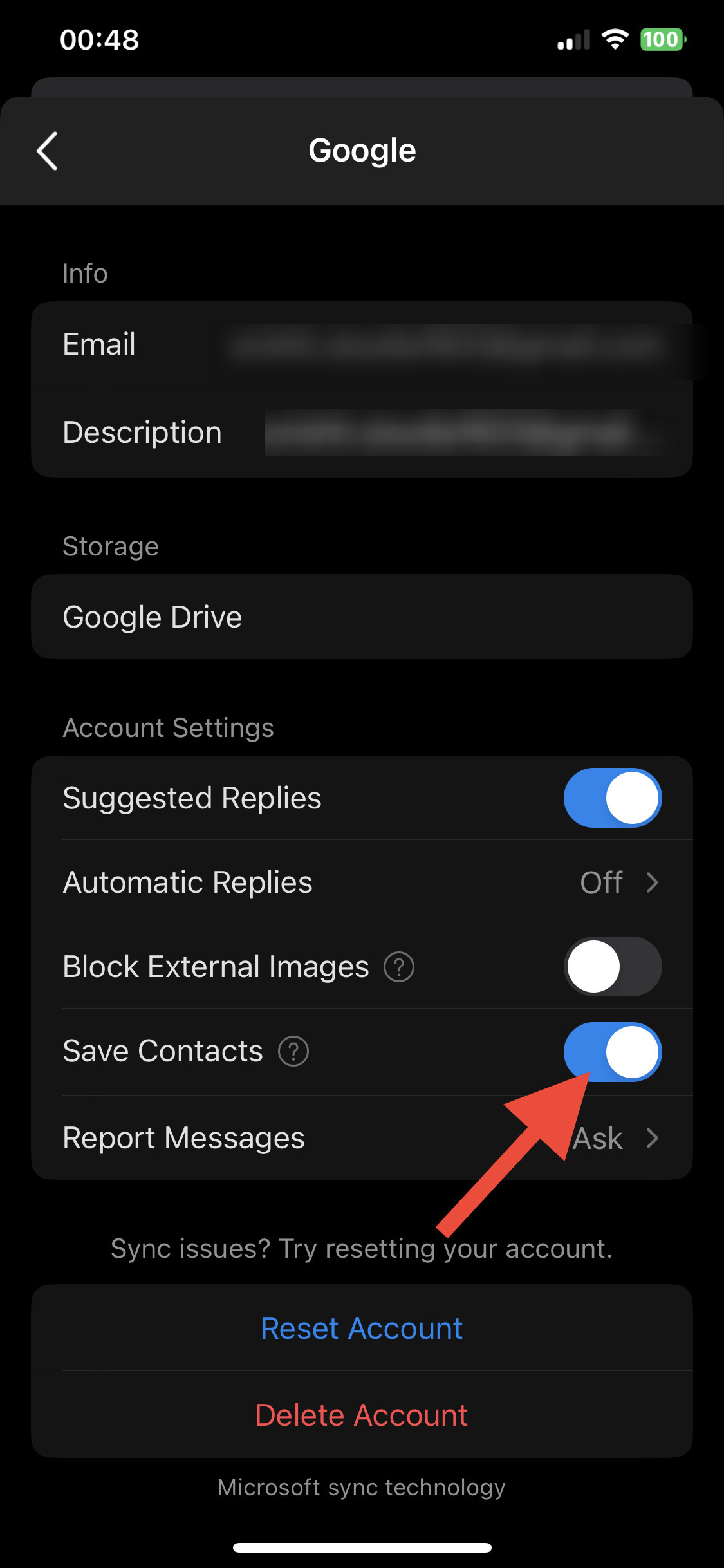Show help for Save Contacts
The width and height of the screenshot is (724, 1568).
click(x=293, y=1051)
